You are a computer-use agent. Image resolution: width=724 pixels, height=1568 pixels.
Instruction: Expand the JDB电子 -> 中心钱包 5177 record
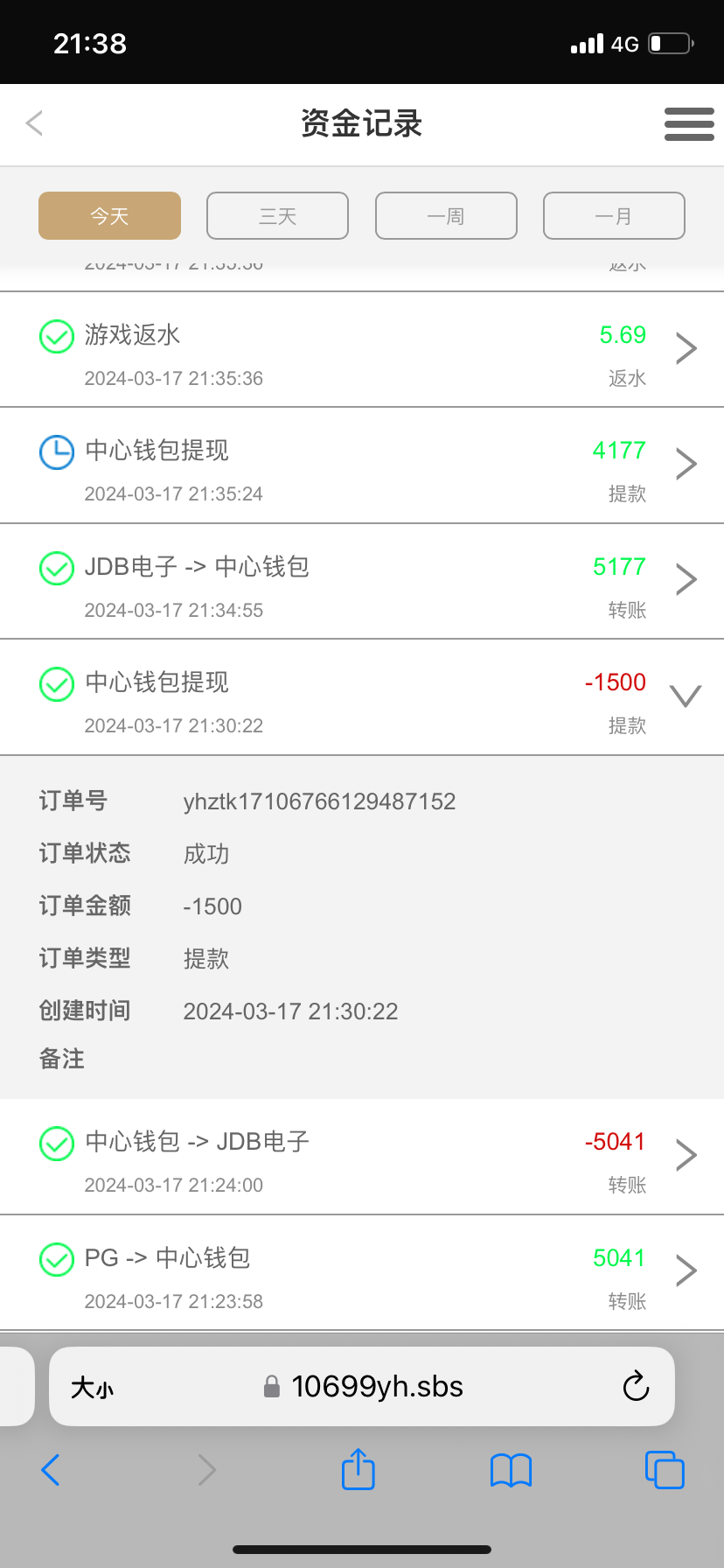[686, 579]
